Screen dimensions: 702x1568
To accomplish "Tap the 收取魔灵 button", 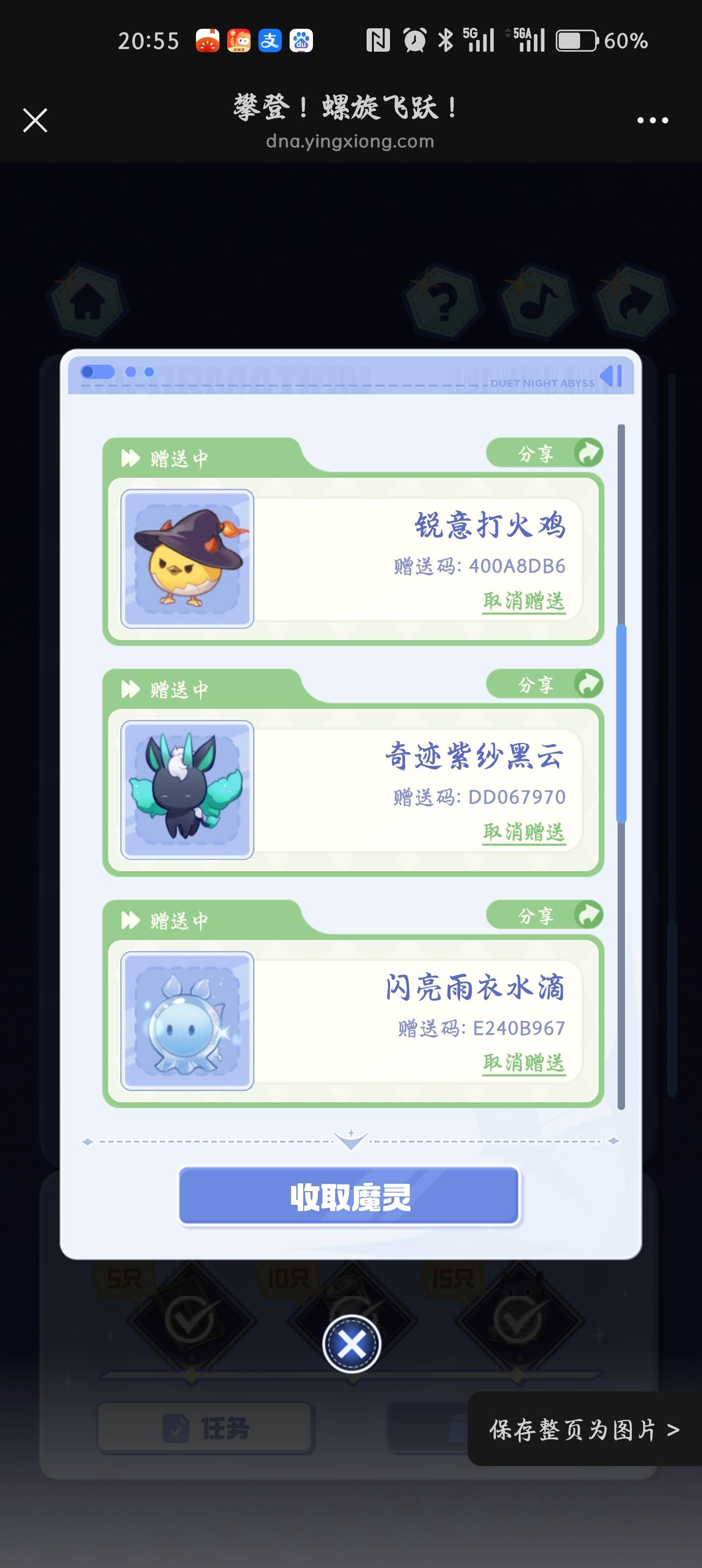I will 350,1196.
